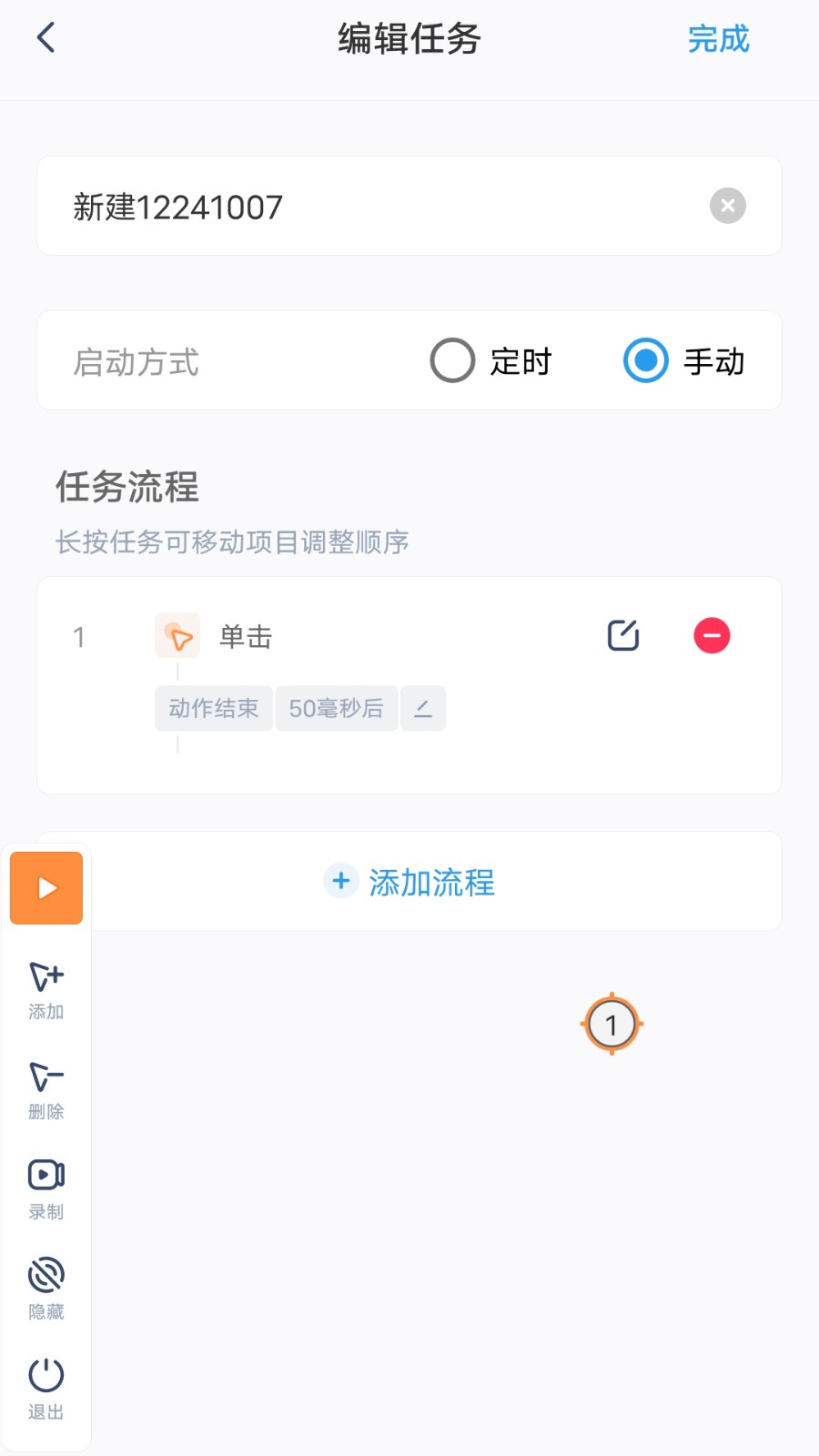Click the orange cursor icon of step 1
This screenshot has height=1456, width=819.
[x=177, y=636]
